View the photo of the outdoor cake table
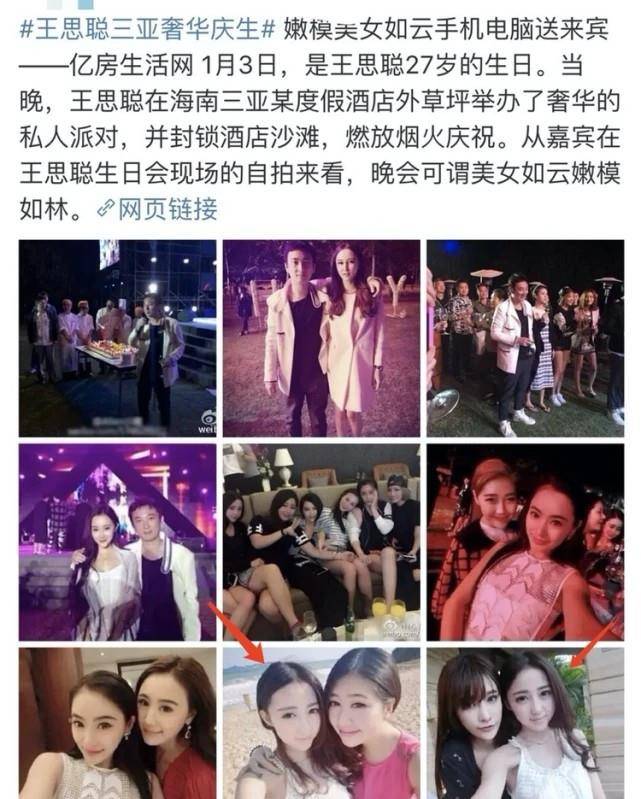 (117, 337)
